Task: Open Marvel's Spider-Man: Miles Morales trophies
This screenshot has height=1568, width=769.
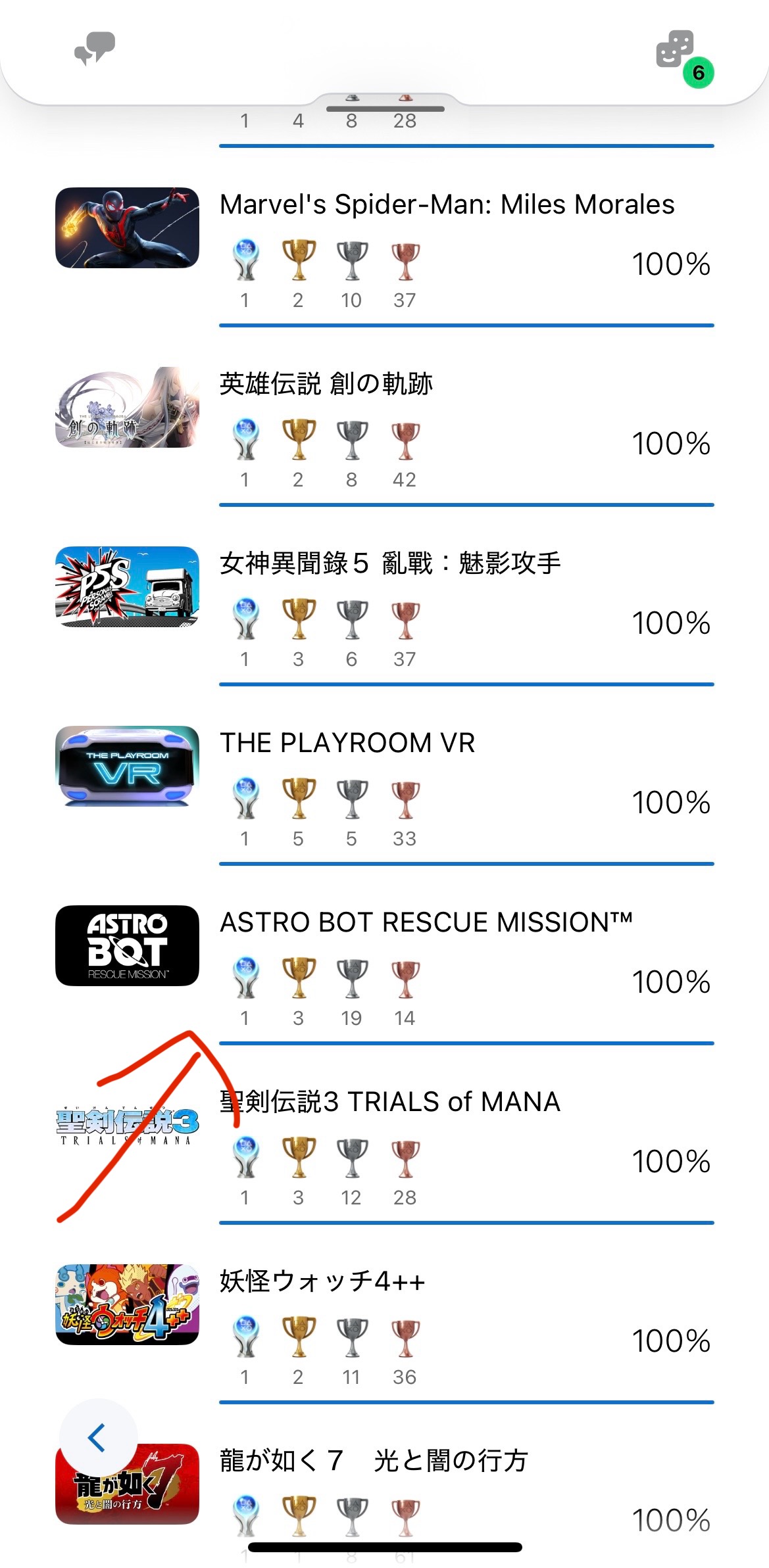Action: (385, 257)
